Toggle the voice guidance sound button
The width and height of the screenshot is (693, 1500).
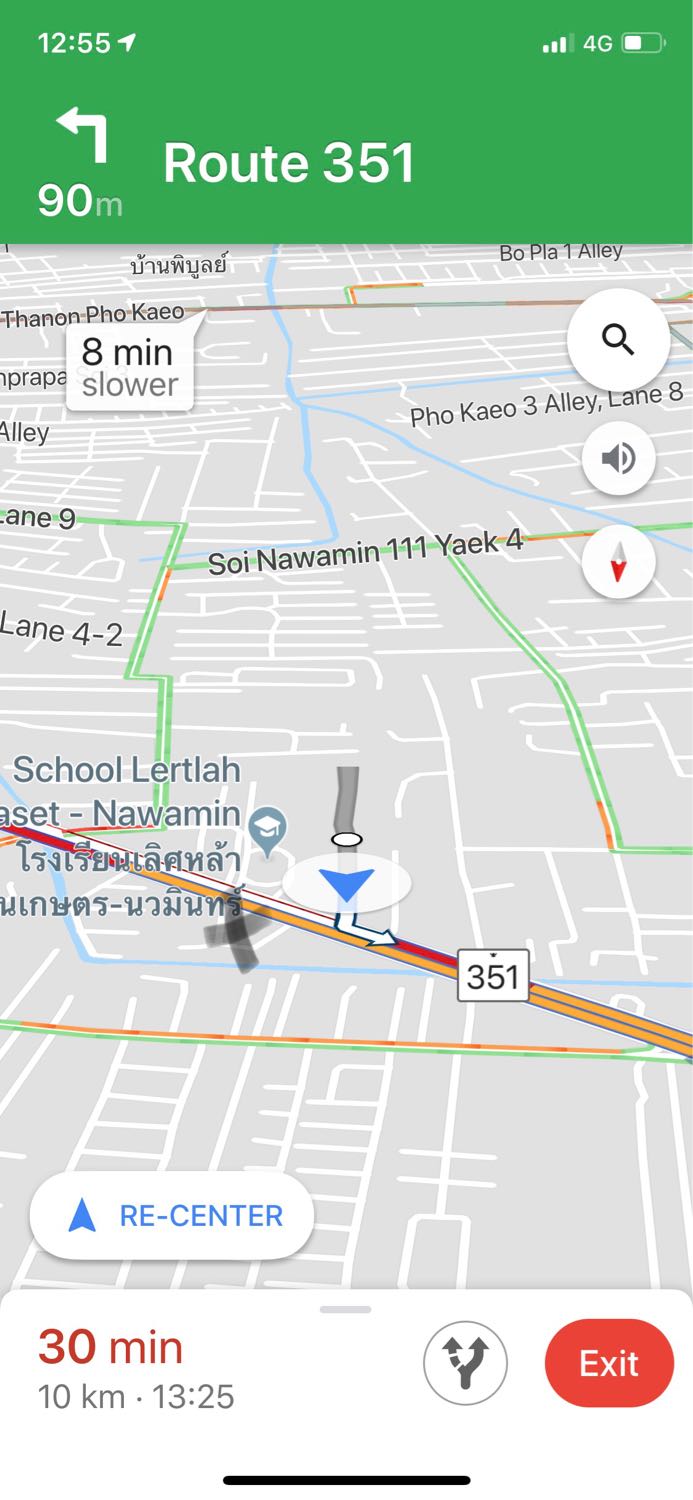click(618, 458)
